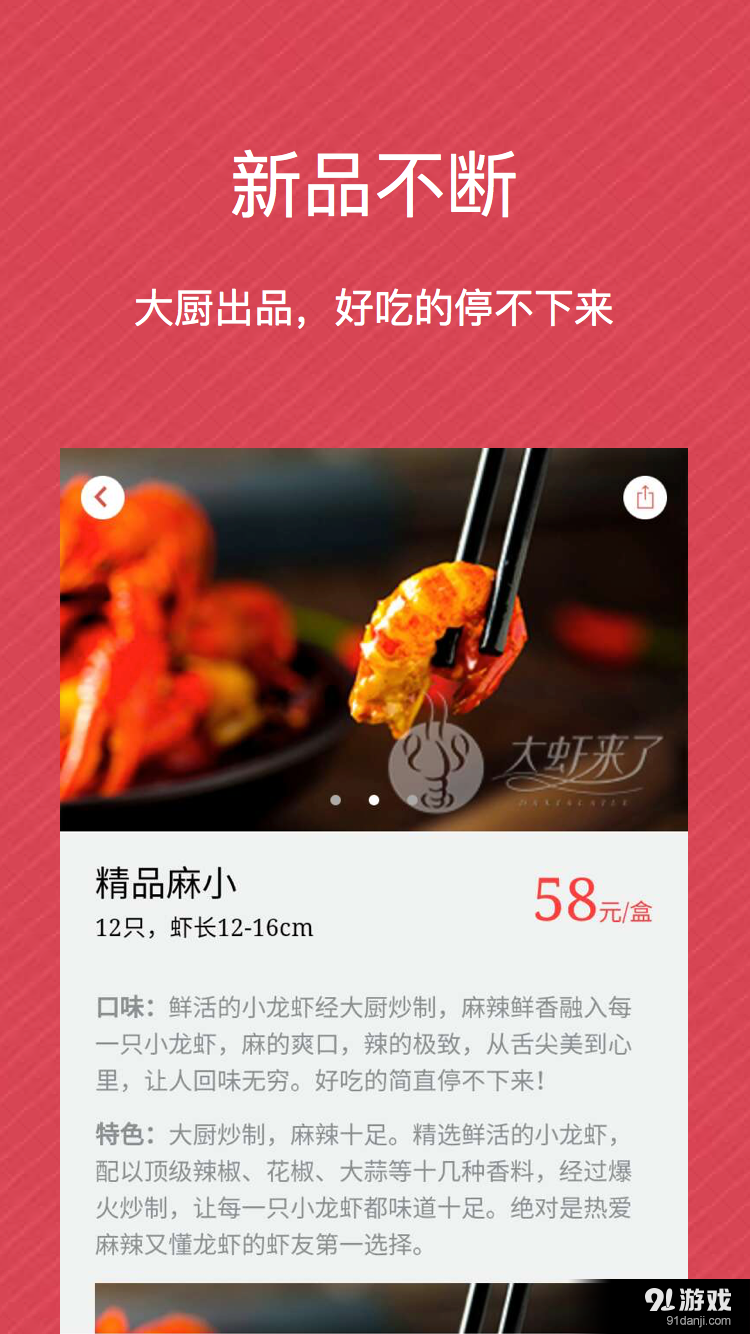This screenshot has width=750, height=1334.
Task: Select the share button over the crayfish image
Action: 645,497
